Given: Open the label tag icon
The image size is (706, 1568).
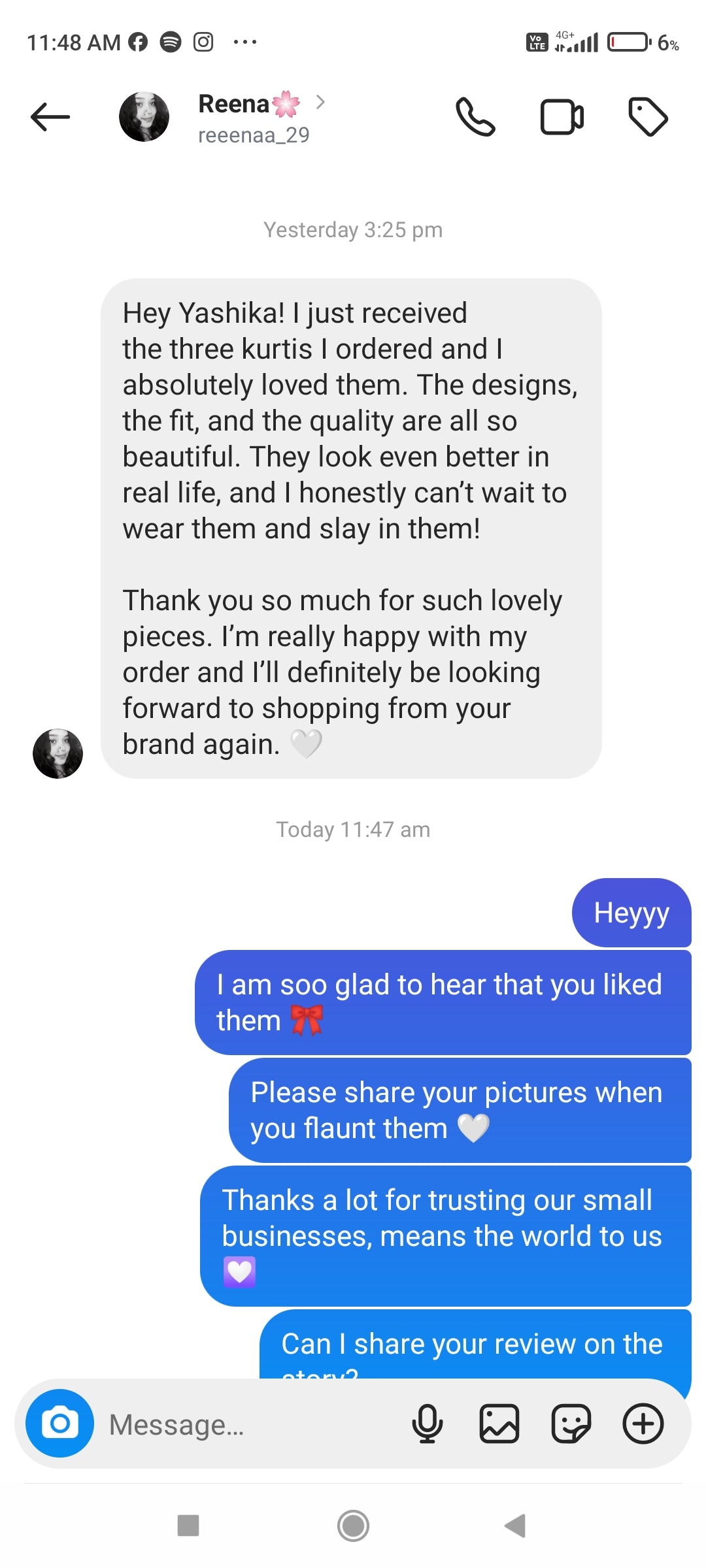Looking at the screenshot, I should [x=647, y=117].
